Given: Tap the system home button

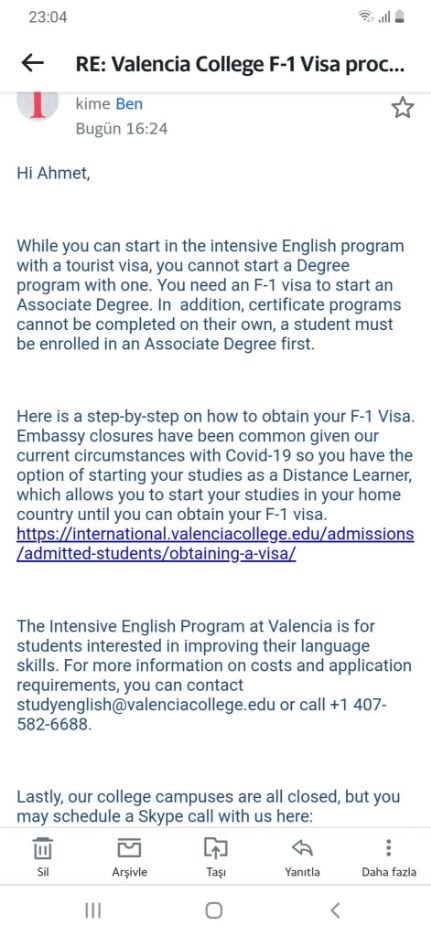Looking at the screenshot, I should [x=214, y=910].
